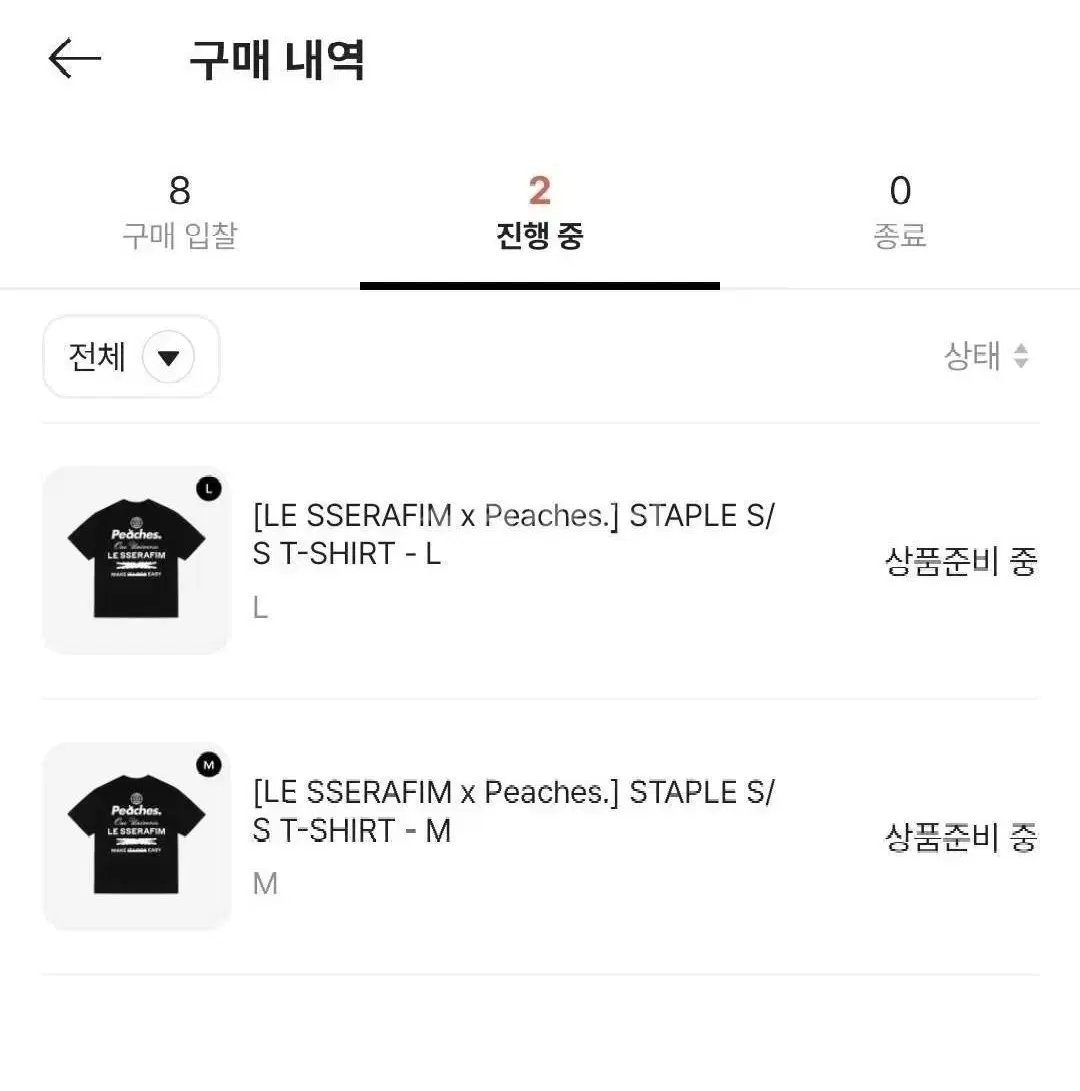Click the L size label under the first item
Screen dimensions: 1080x1091
(x=259, y=607)
